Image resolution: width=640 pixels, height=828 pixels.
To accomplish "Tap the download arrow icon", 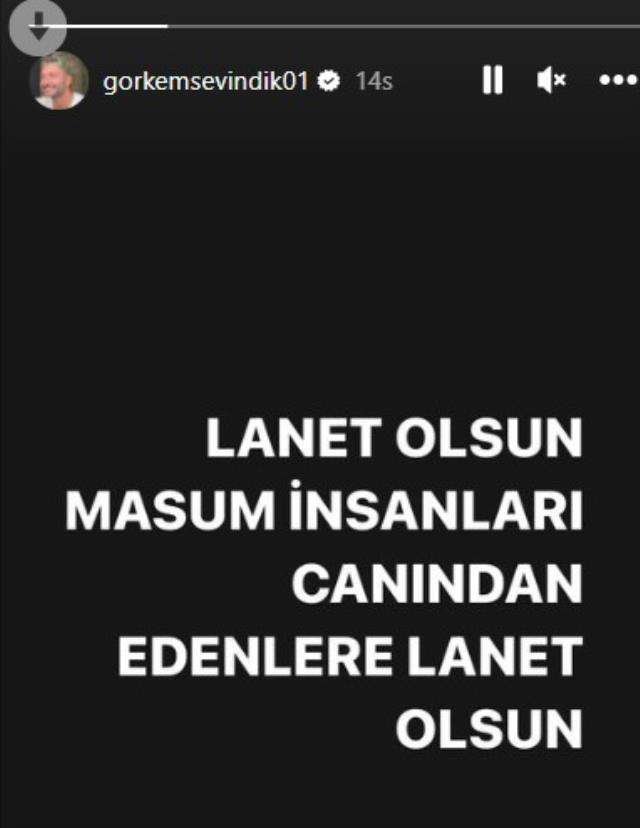I will coord(38,27).
